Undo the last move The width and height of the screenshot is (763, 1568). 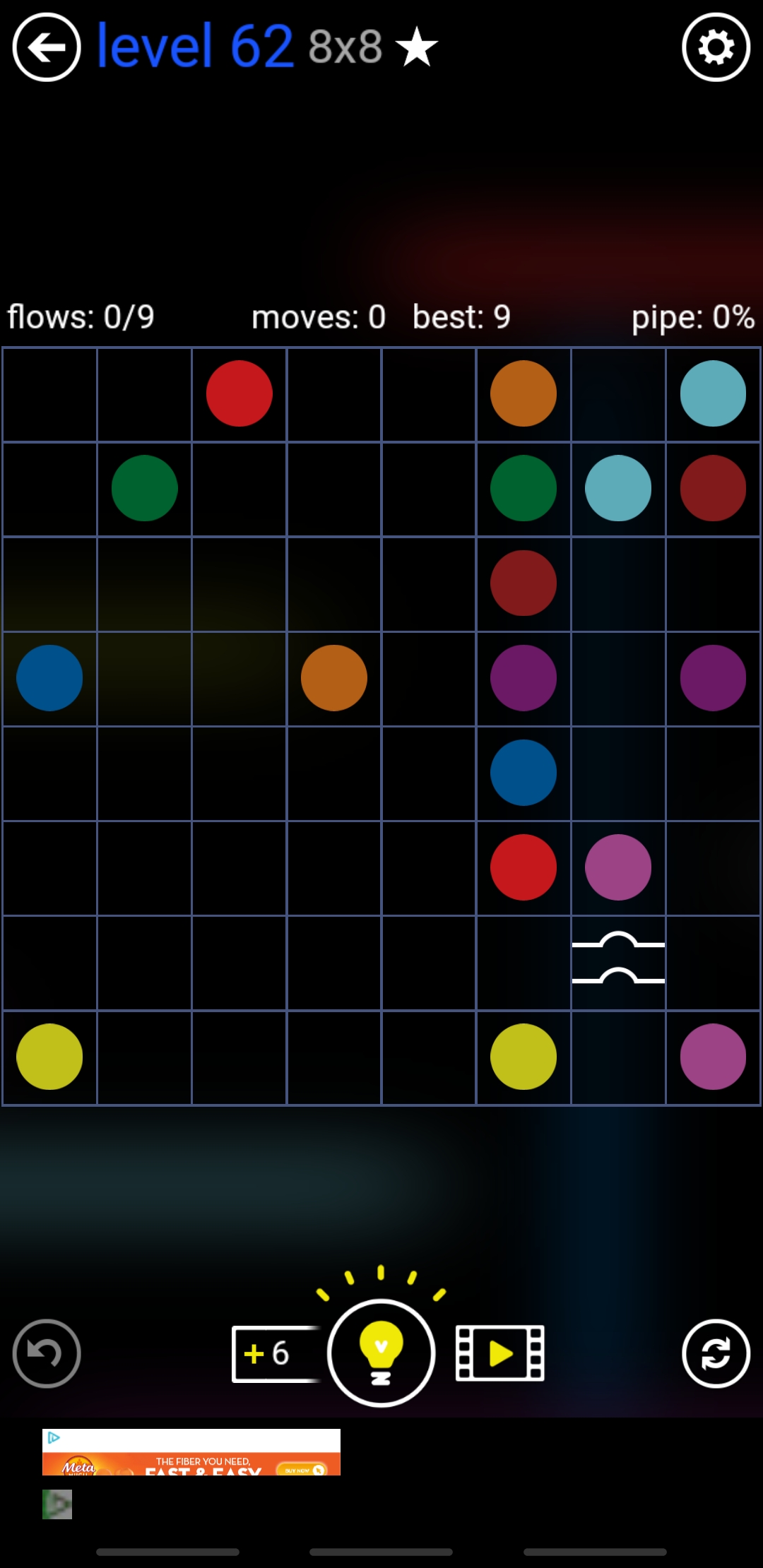47,1353
